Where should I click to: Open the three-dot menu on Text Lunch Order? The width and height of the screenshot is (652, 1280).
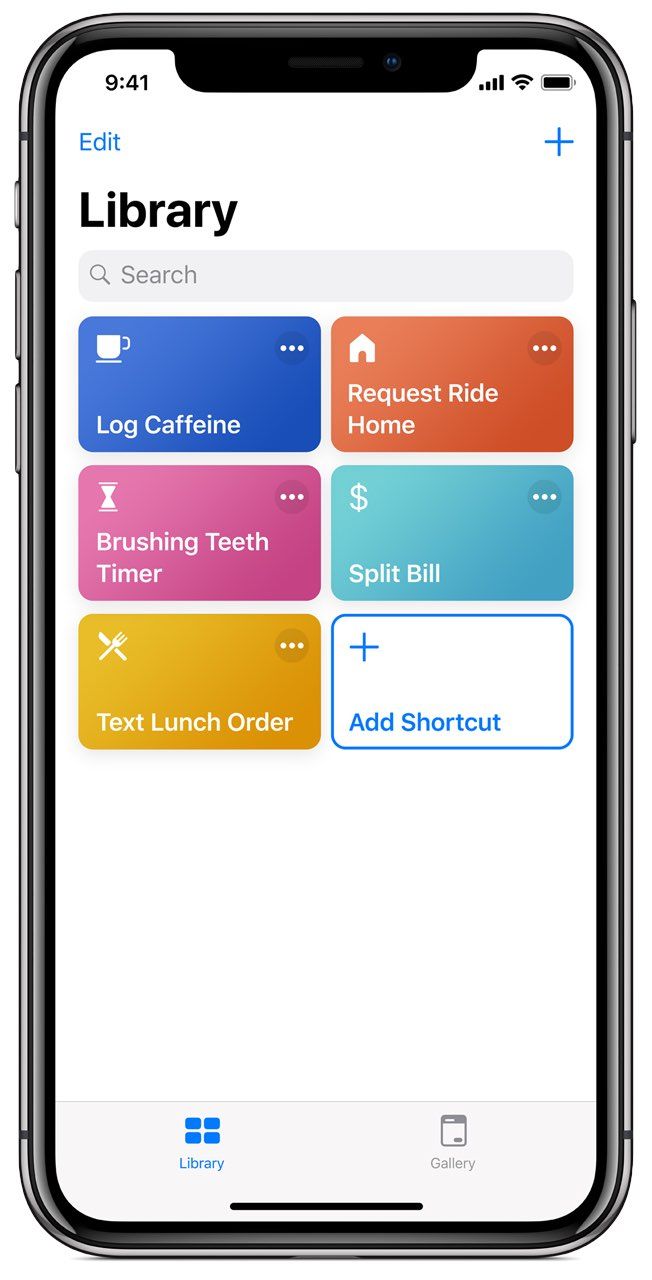292,646
